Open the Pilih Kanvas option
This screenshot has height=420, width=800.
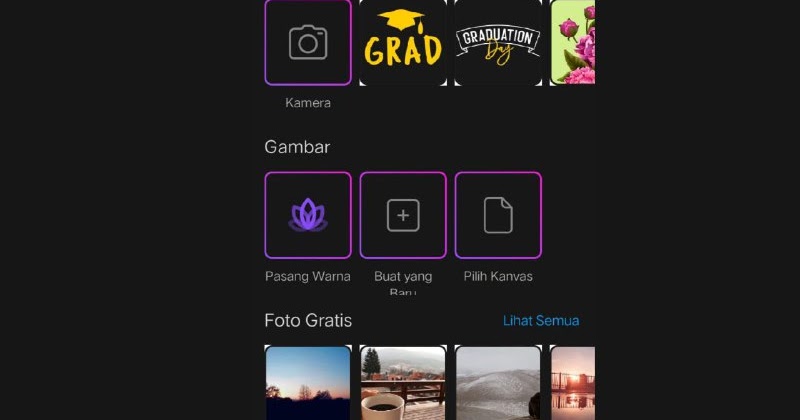coord(498,215)
